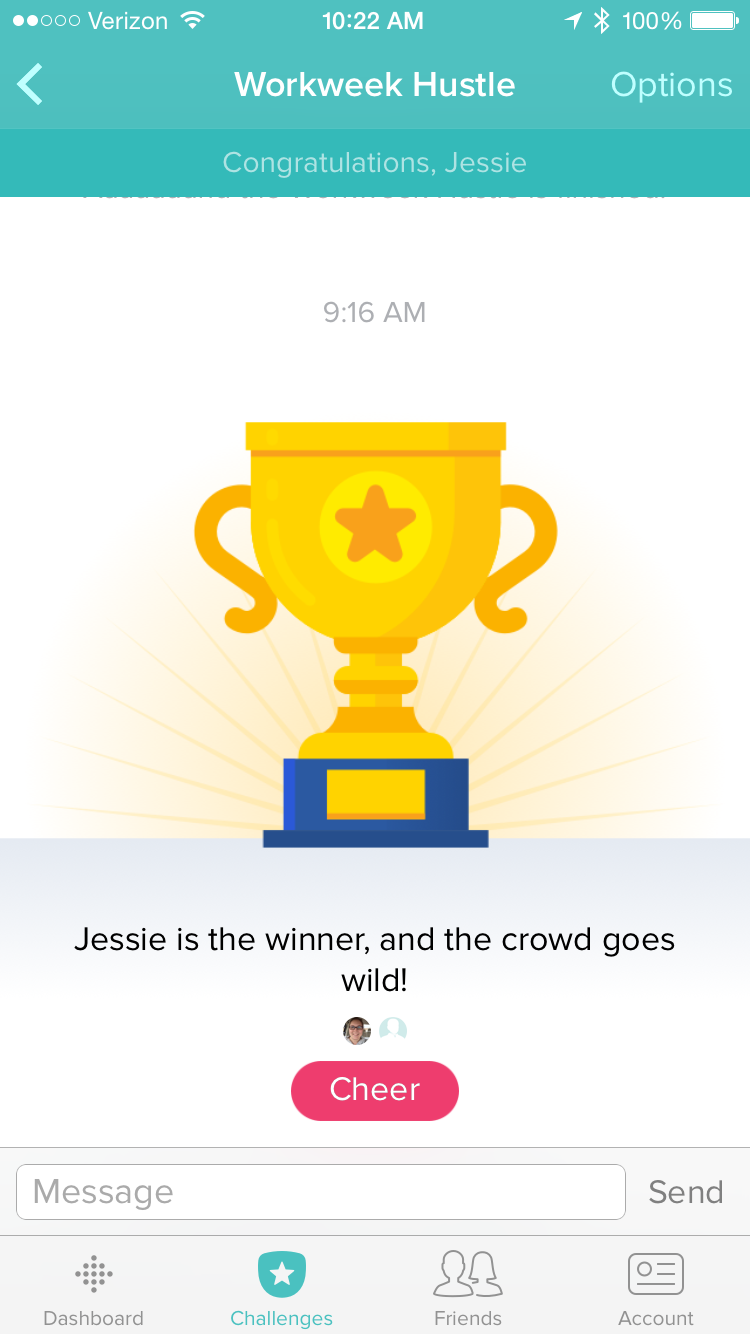Open the Options menu
The image size is (750, 1334).
(x=671, y=85)
